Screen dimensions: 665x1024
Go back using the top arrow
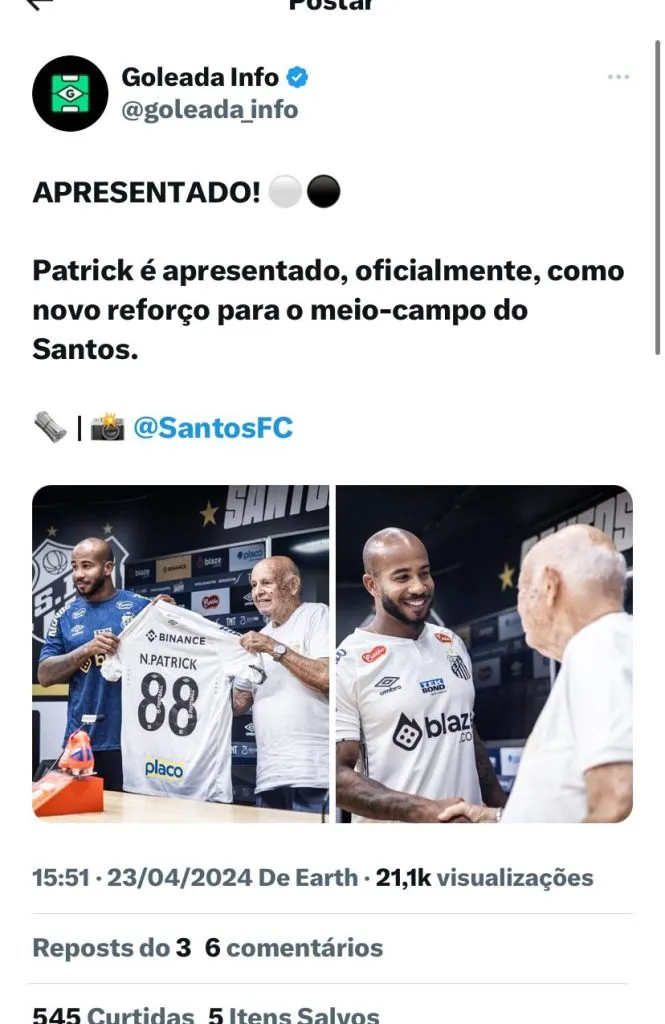[40, 4]
